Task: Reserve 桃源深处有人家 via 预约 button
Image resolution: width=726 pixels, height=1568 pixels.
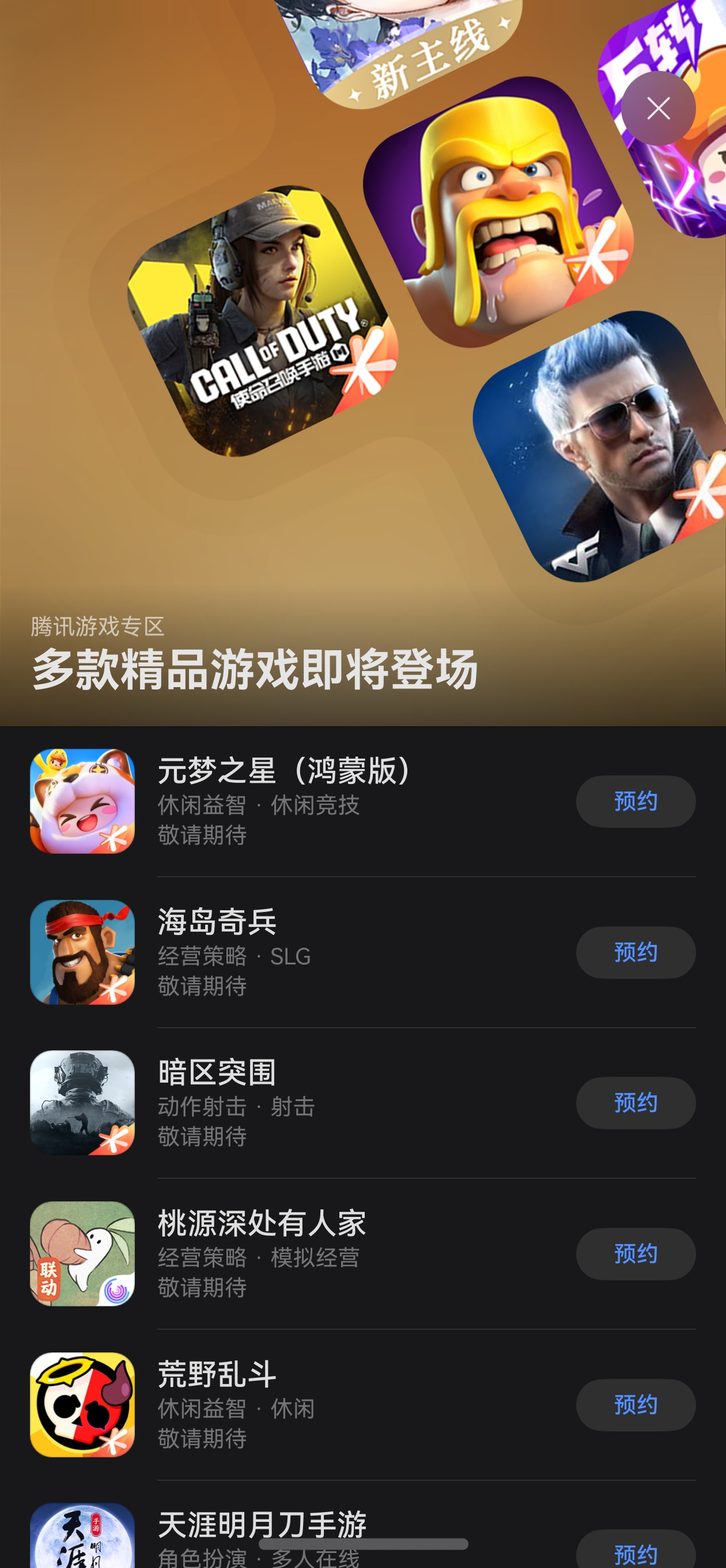Action: [x=636, y=1255]
